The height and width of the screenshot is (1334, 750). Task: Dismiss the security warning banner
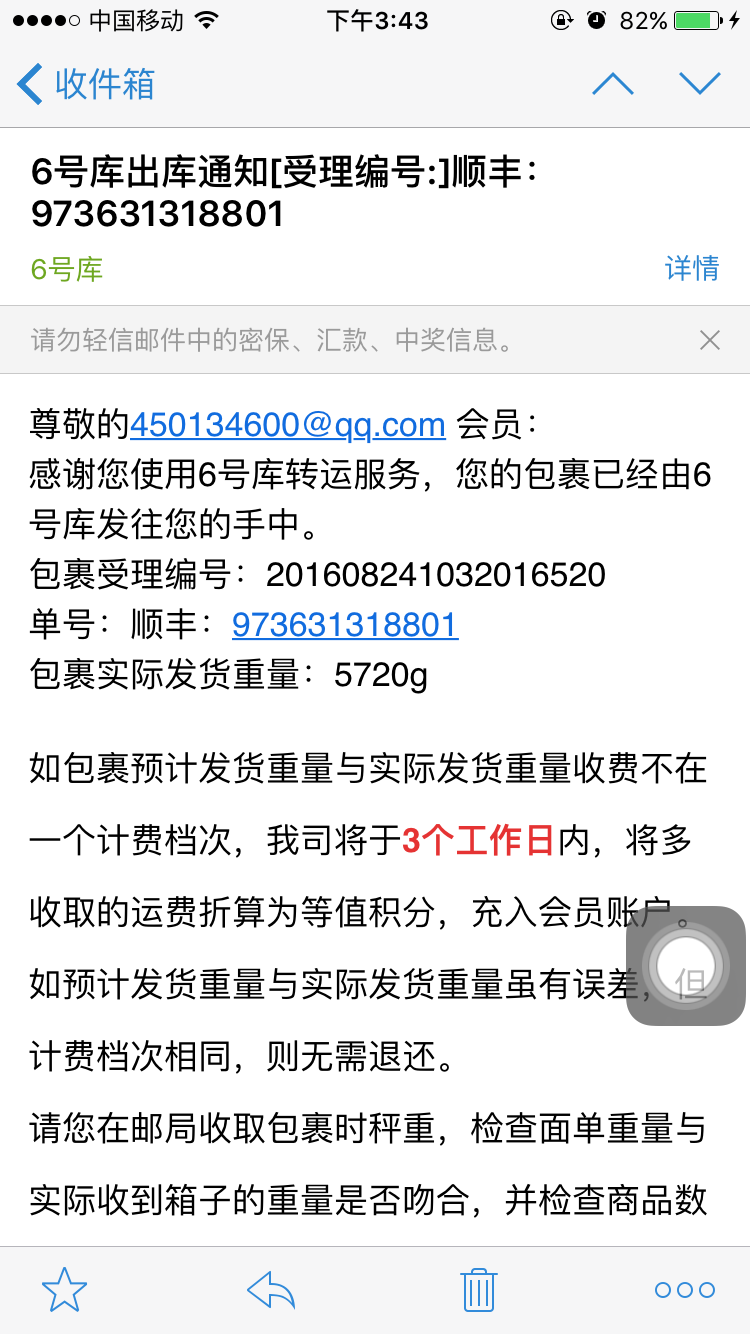pos(710,341)
